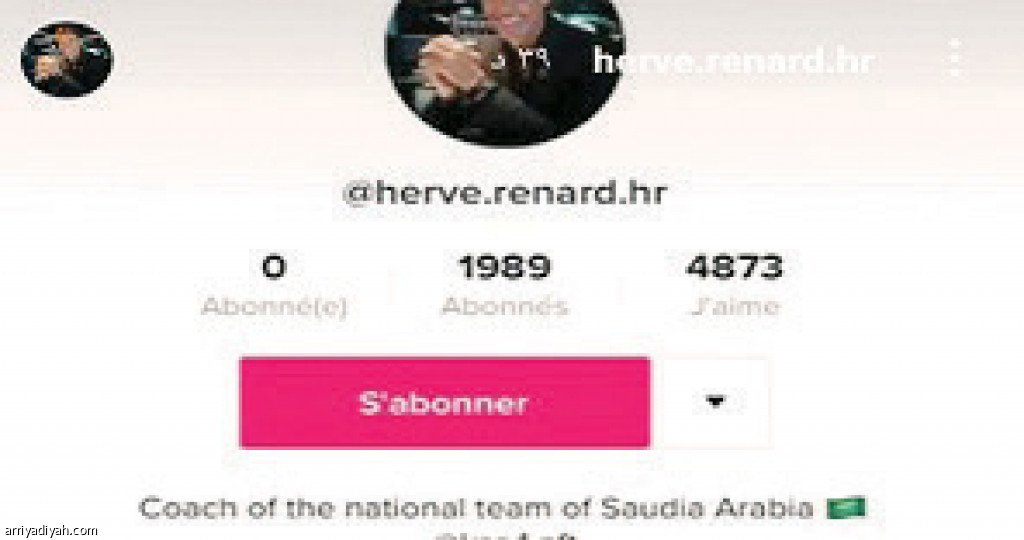Open the 0 Abonné(e) following list
1024x540 pixels.
pos(274,285)
